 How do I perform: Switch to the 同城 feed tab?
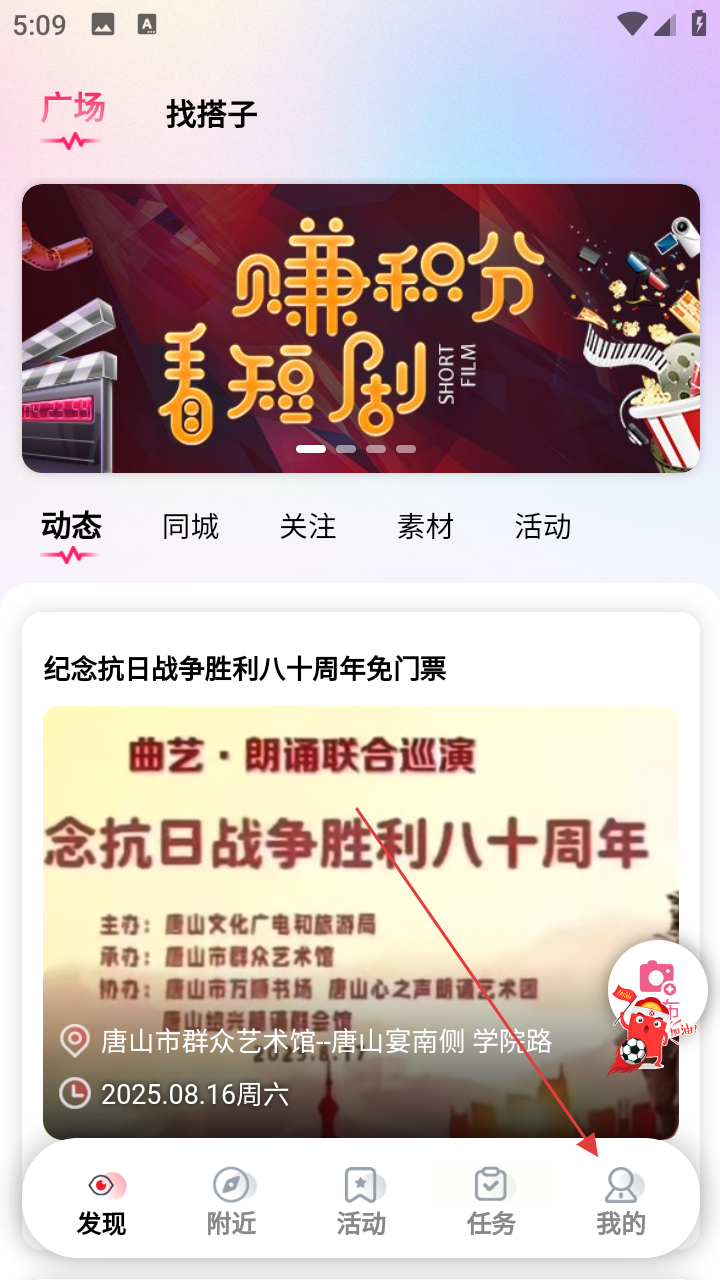point(190,527)
